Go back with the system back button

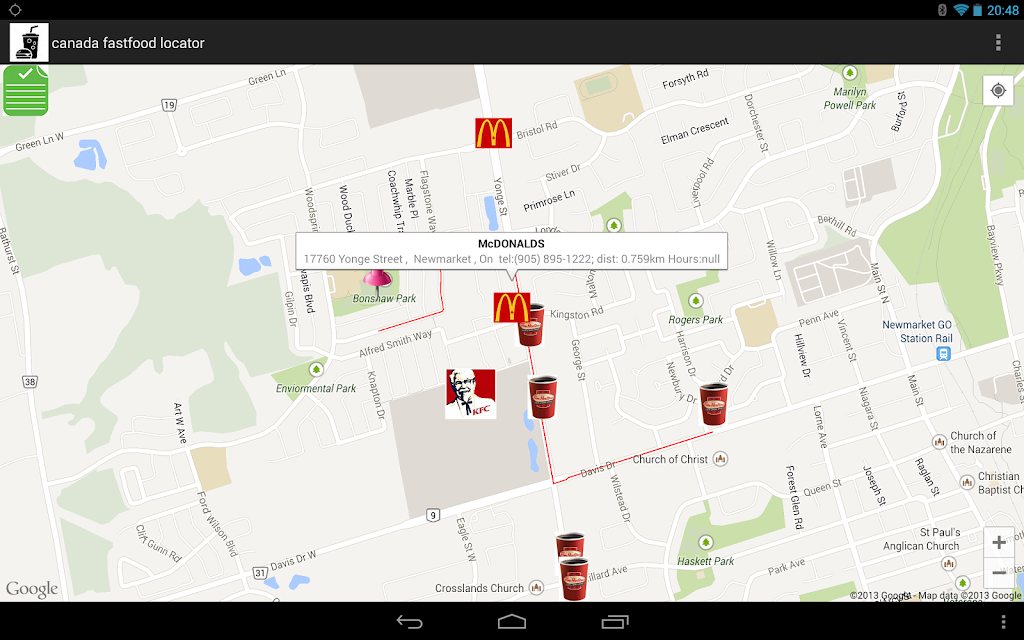(409, 622)
